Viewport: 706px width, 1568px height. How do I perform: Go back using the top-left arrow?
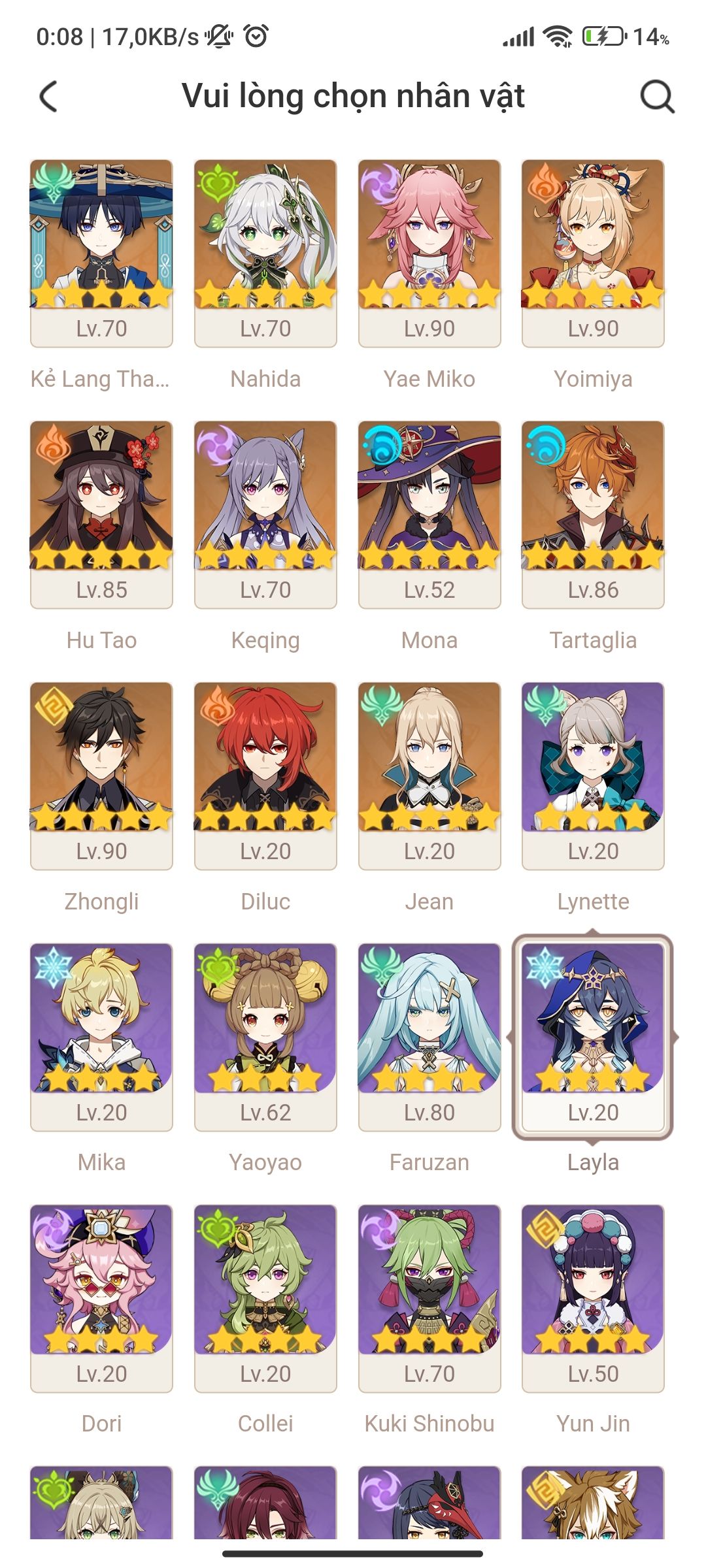tap(49, 97)
